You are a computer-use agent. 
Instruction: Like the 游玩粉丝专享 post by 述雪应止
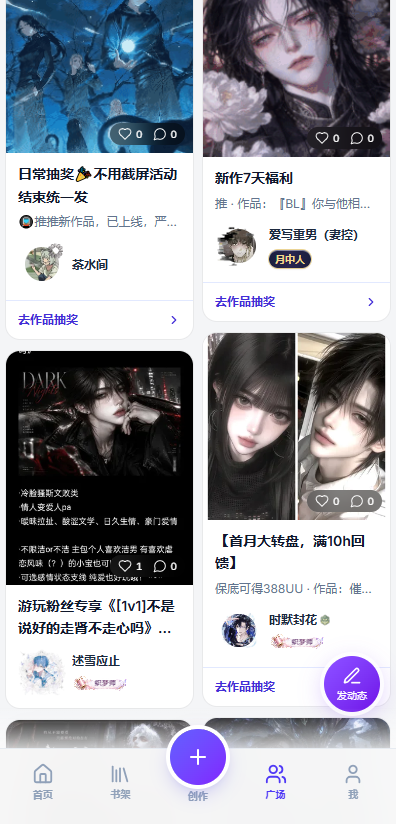[x=130, y=566]
